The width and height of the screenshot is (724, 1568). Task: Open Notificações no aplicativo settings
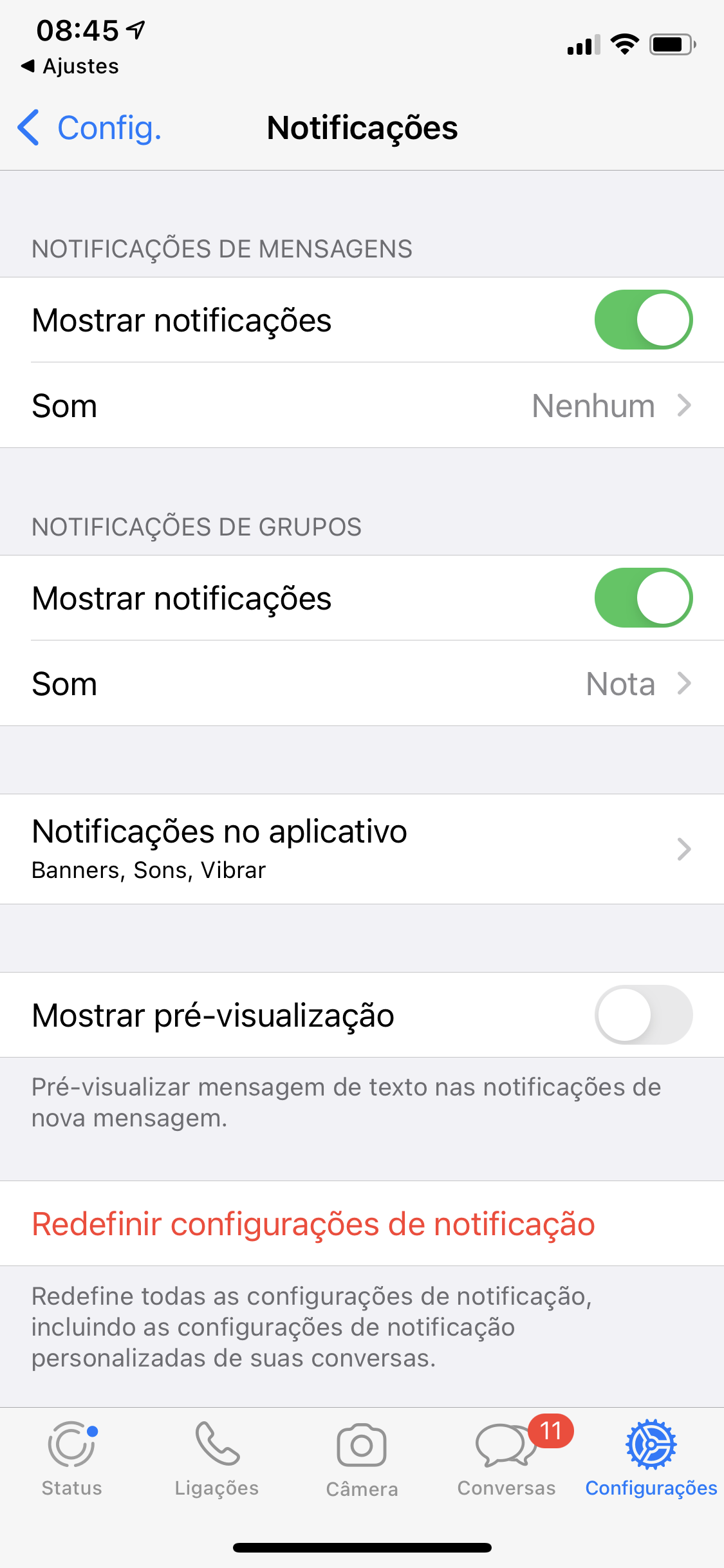pos(362,849)
